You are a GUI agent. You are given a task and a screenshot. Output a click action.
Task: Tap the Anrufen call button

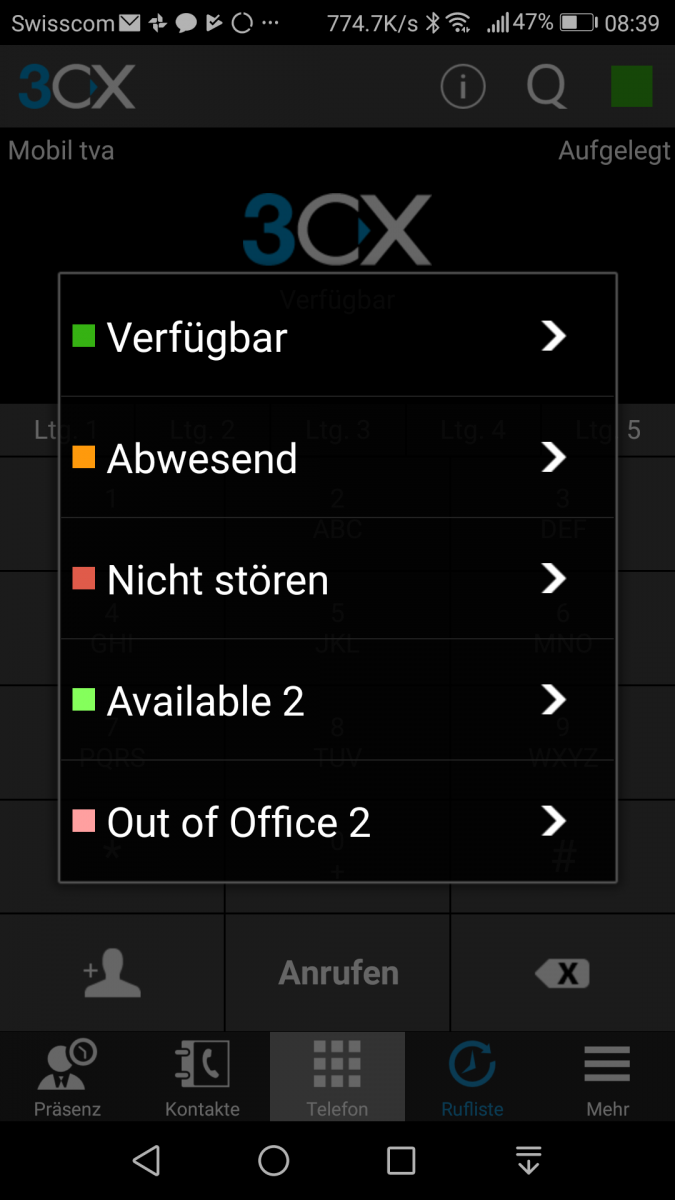point(338,972)
